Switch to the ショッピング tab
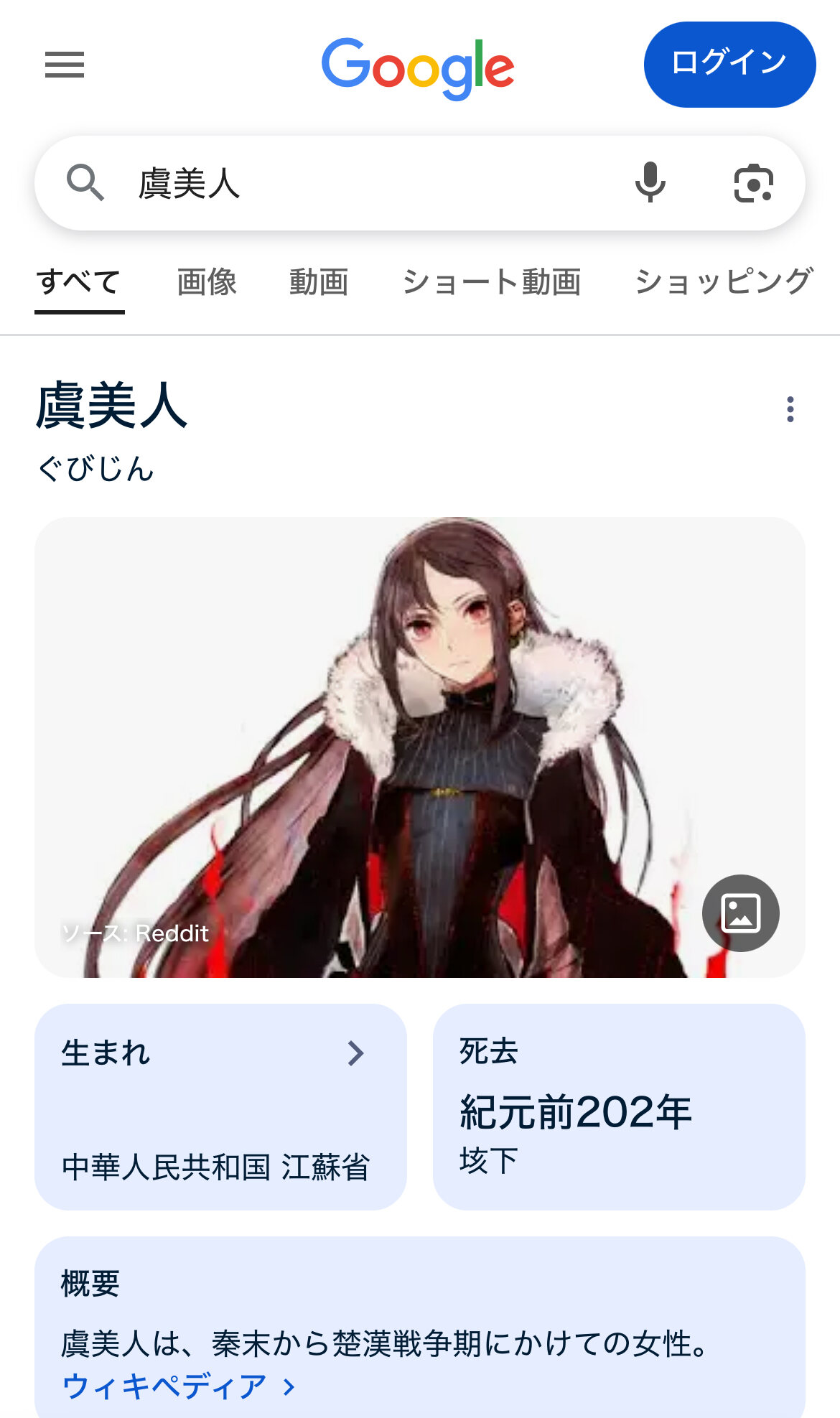 [724, 281]
